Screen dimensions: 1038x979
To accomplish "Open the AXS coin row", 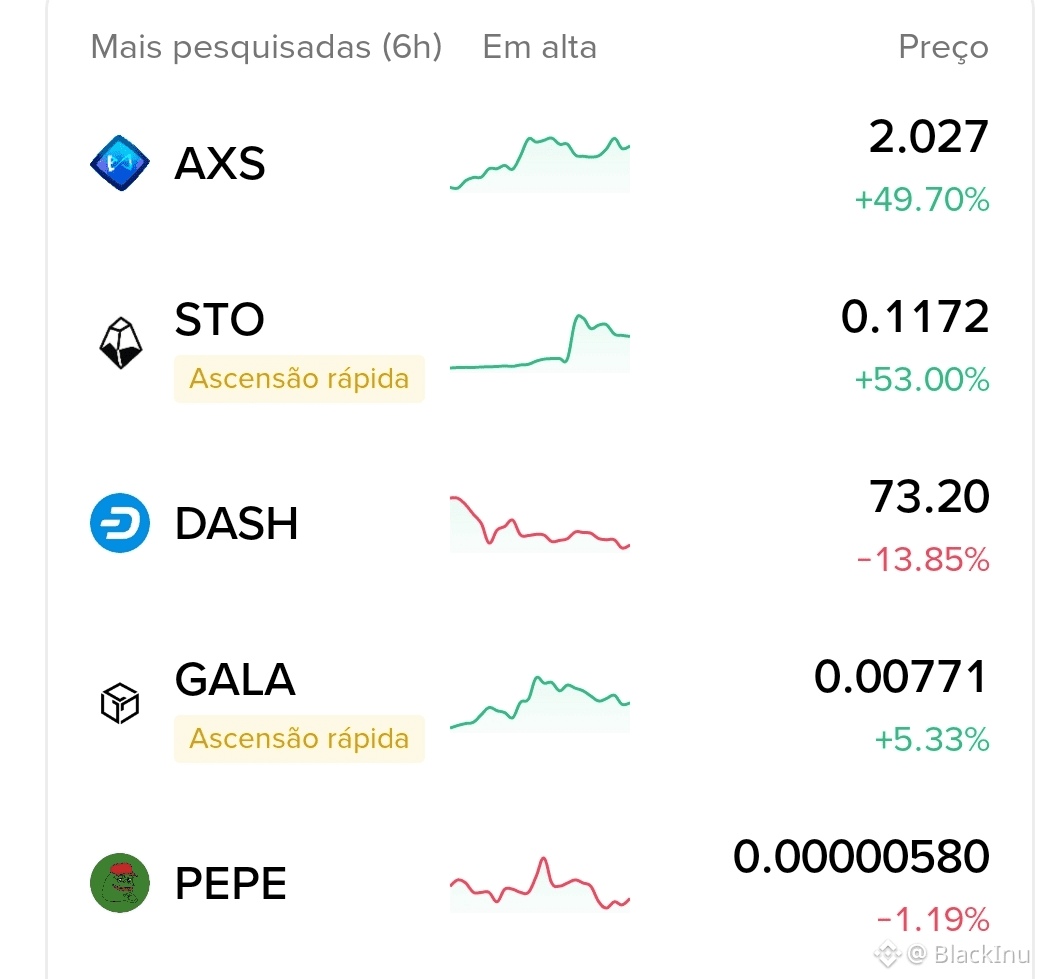I will click(221, 163).
